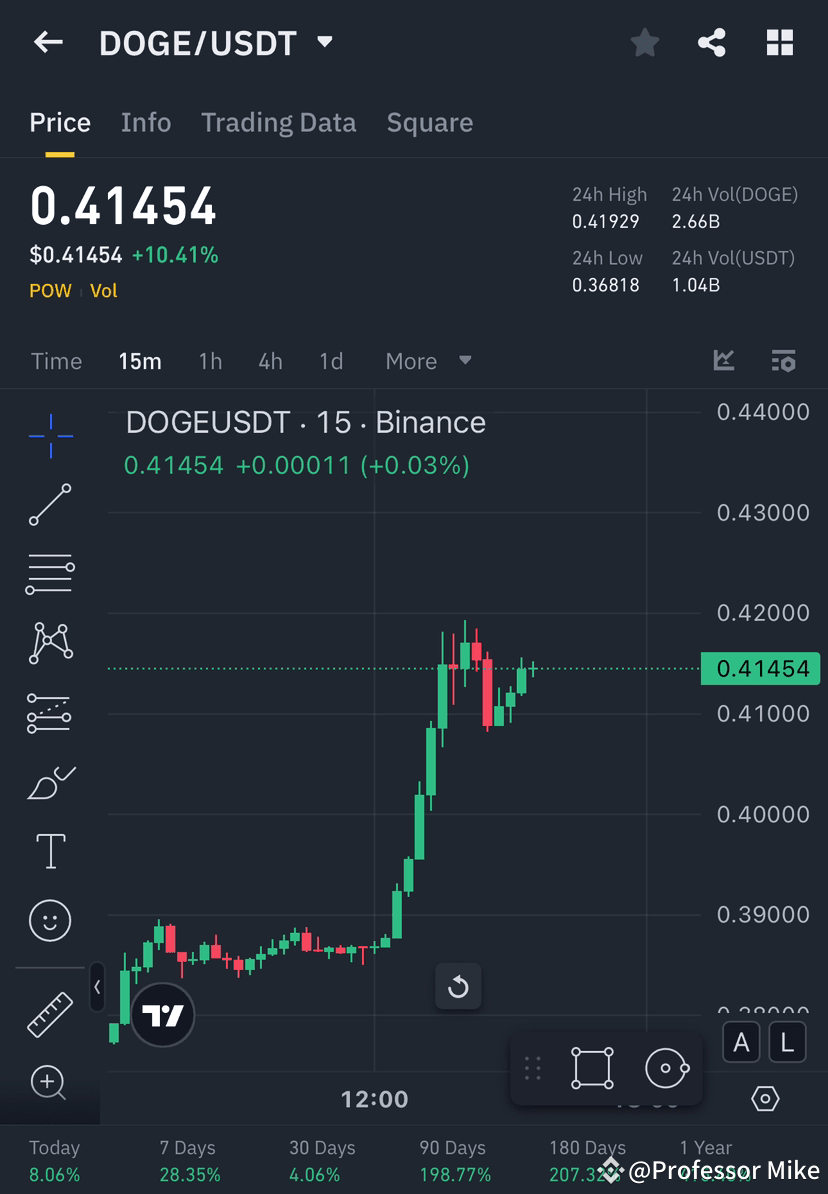Click the TradingView logo on the chart
Screen dimensions: 828x1194
tap(162, 1014)
